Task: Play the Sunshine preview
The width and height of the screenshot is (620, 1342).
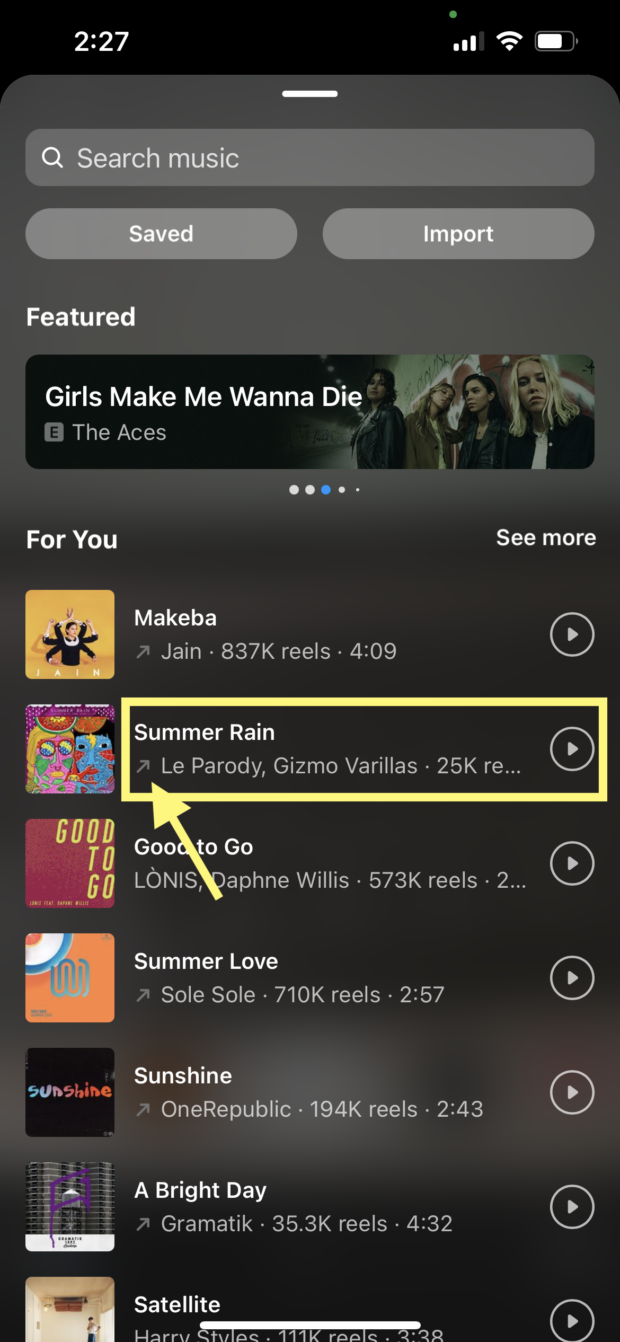Action: [x=572, y=1093]
